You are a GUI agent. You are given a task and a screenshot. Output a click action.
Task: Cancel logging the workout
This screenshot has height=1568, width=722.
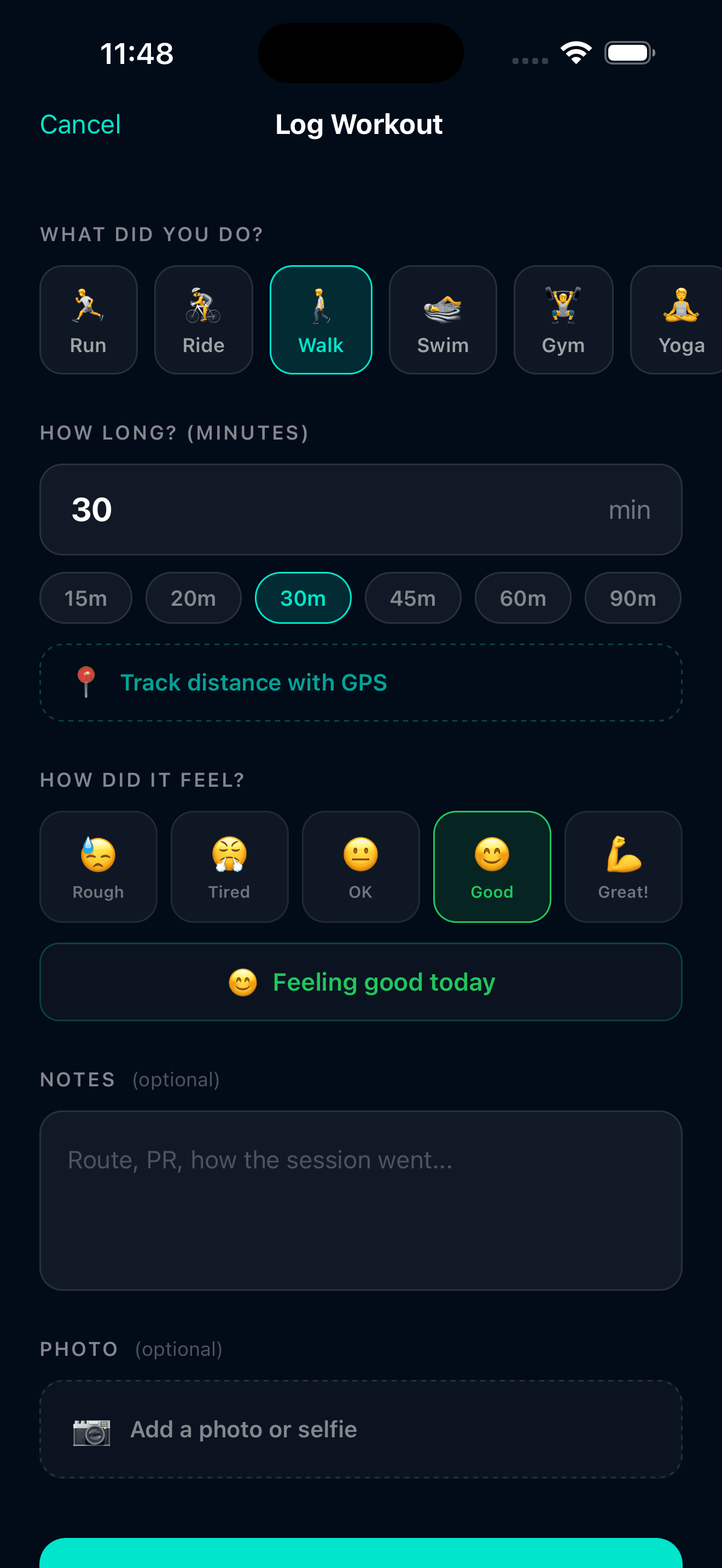80,125
